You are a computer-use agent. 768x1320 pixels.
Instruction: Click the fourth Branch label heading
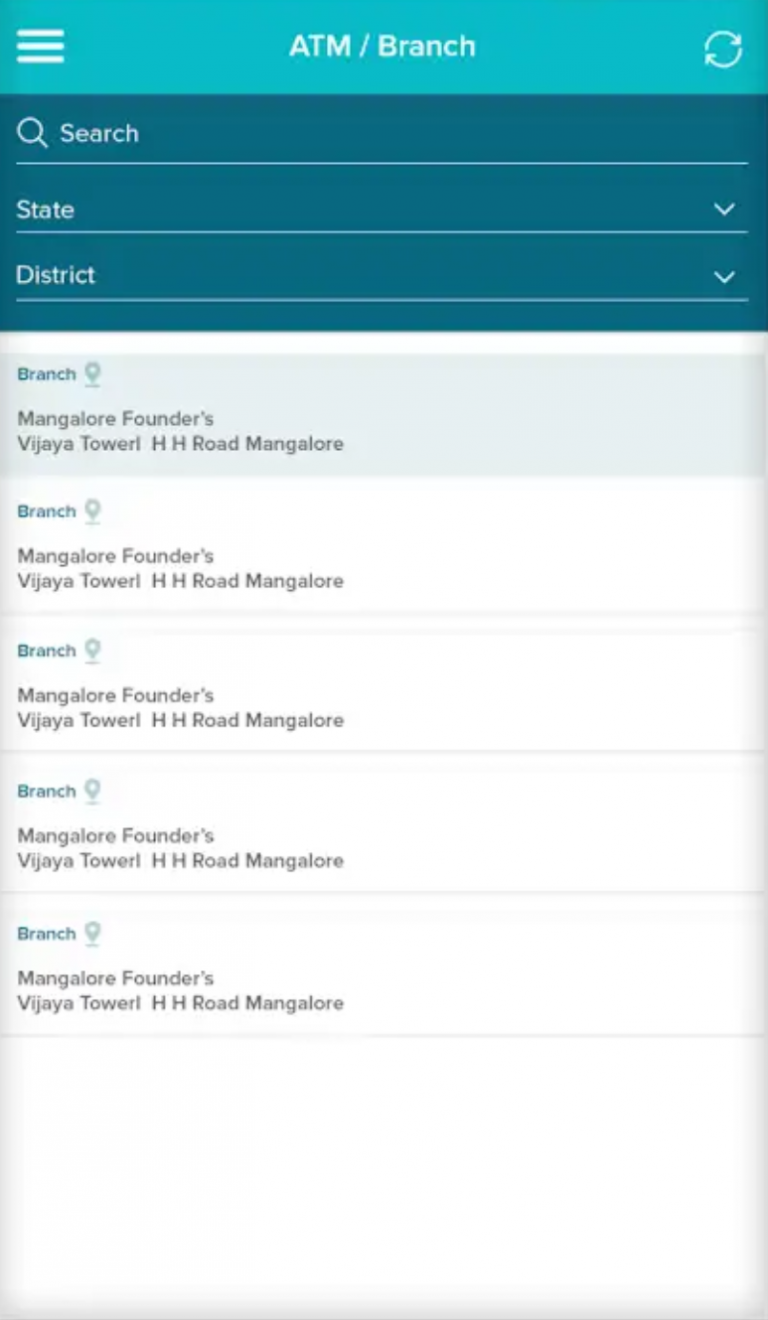click(46, 790)
